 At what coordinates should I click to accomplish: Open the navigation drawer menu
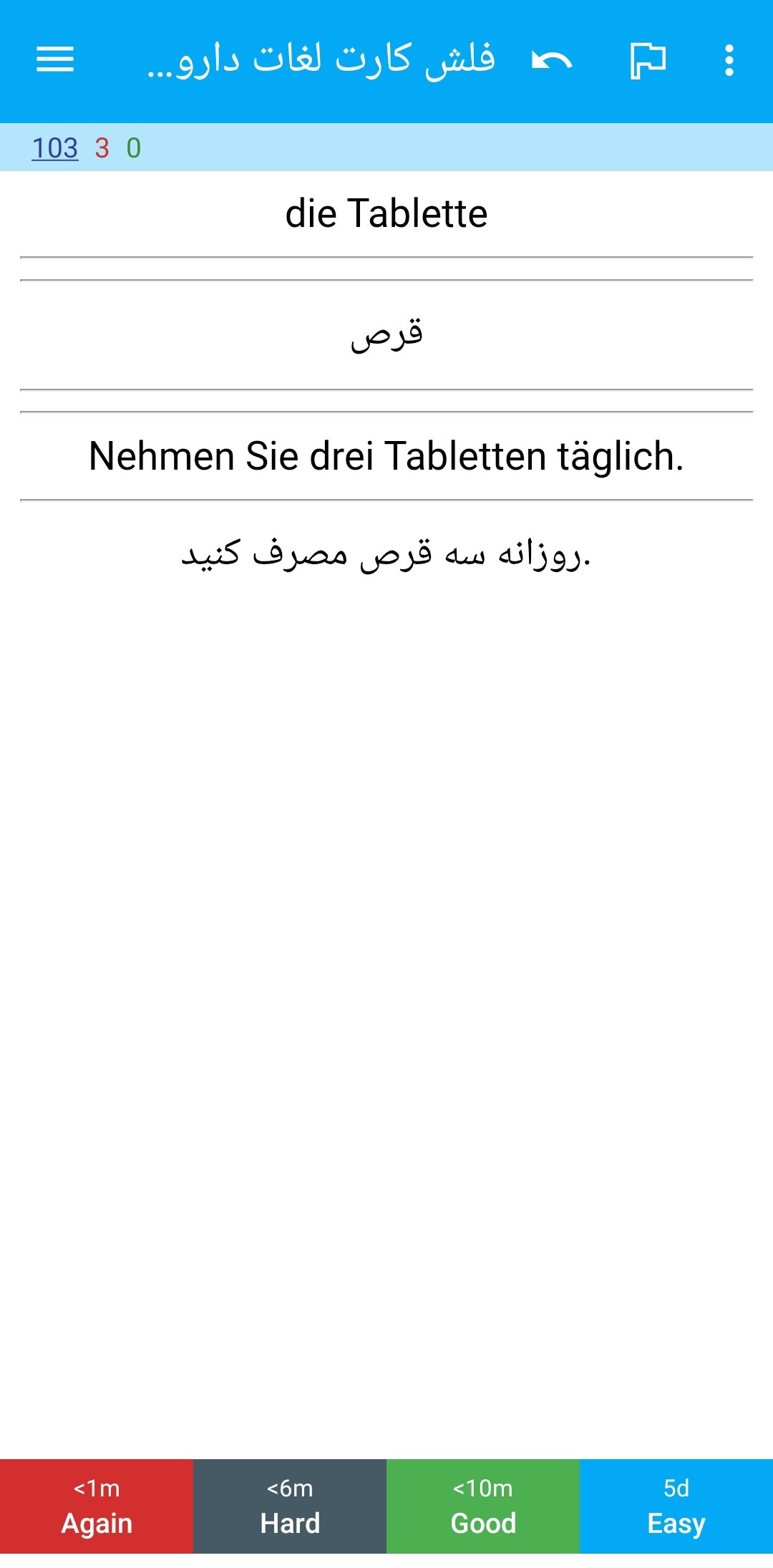(55, 60)
